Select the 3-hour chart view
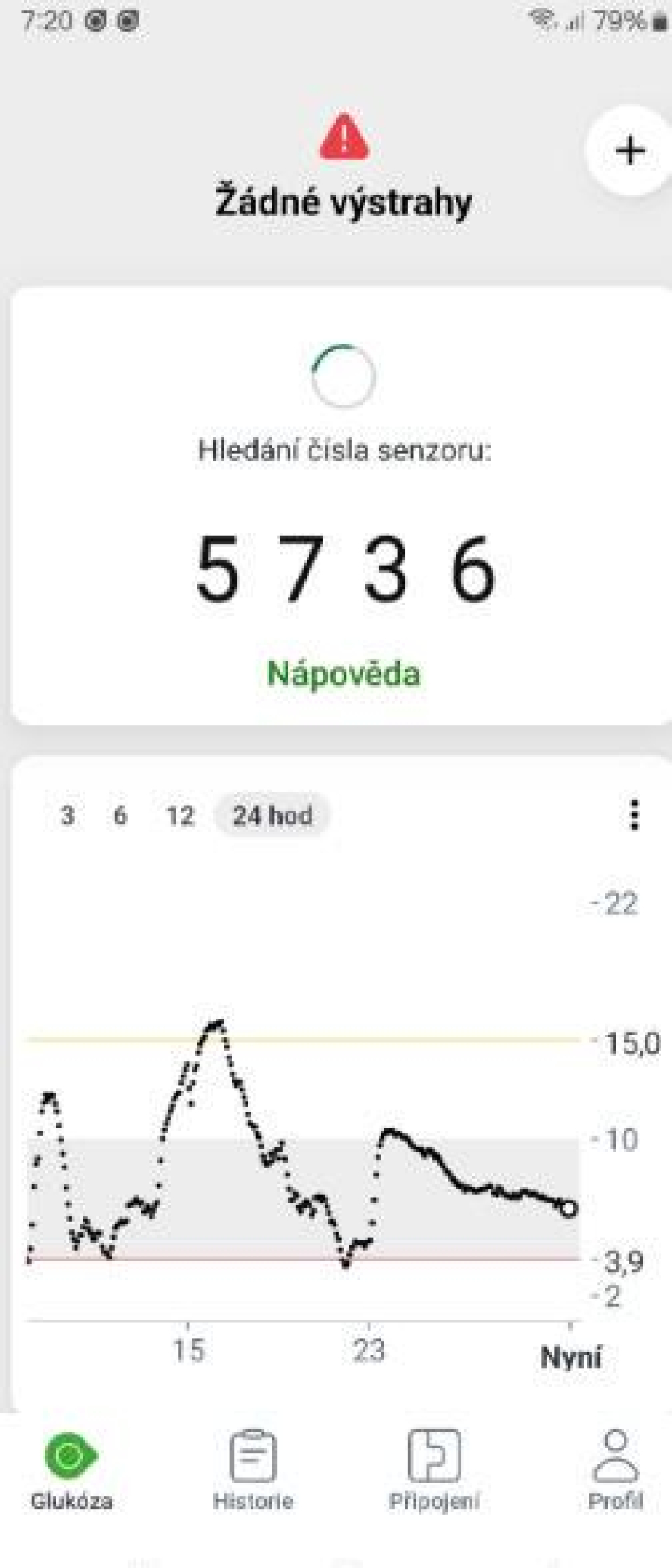This screenshot has height=1568, width=672. click(66, 815)
